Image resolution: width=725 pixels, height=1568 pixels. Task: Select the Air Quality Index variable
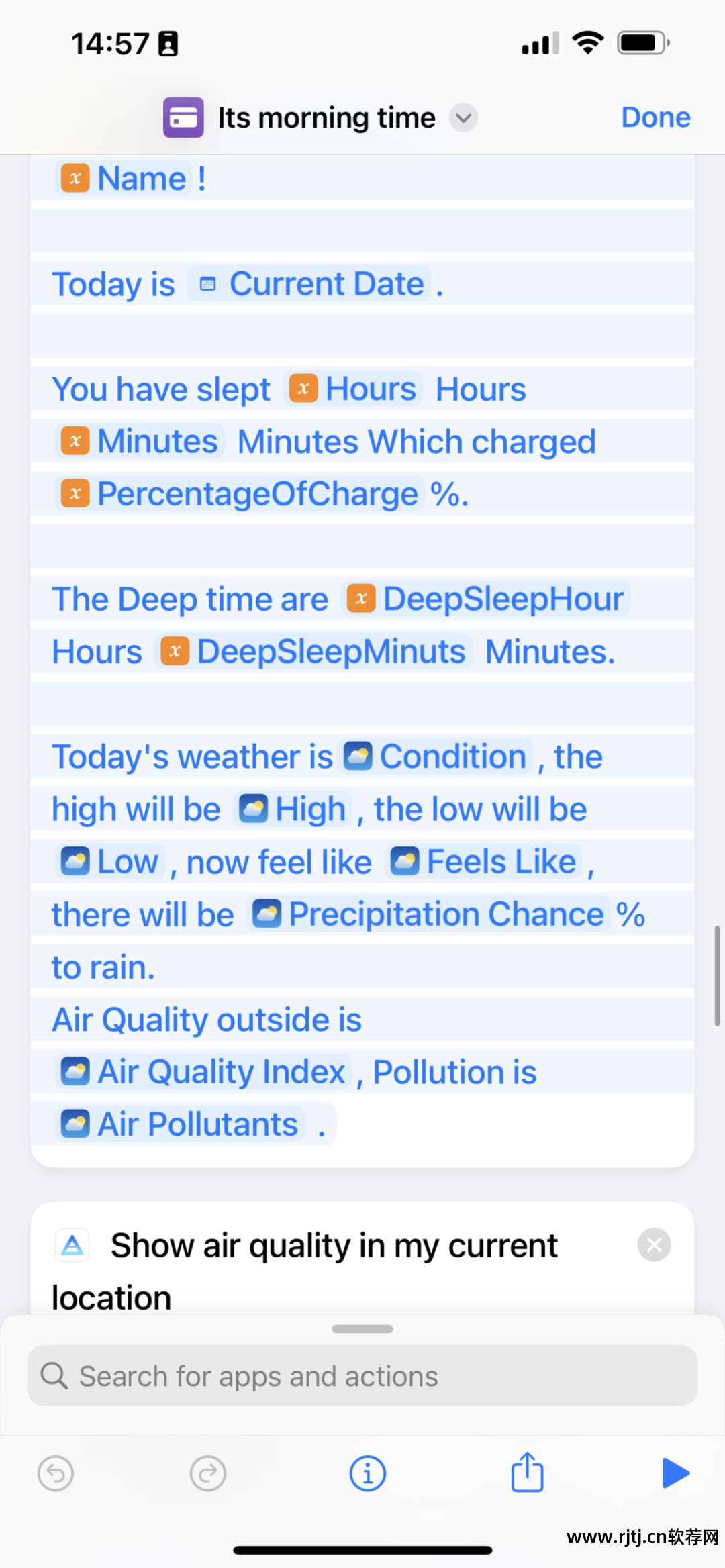(x=203, y=1072)
